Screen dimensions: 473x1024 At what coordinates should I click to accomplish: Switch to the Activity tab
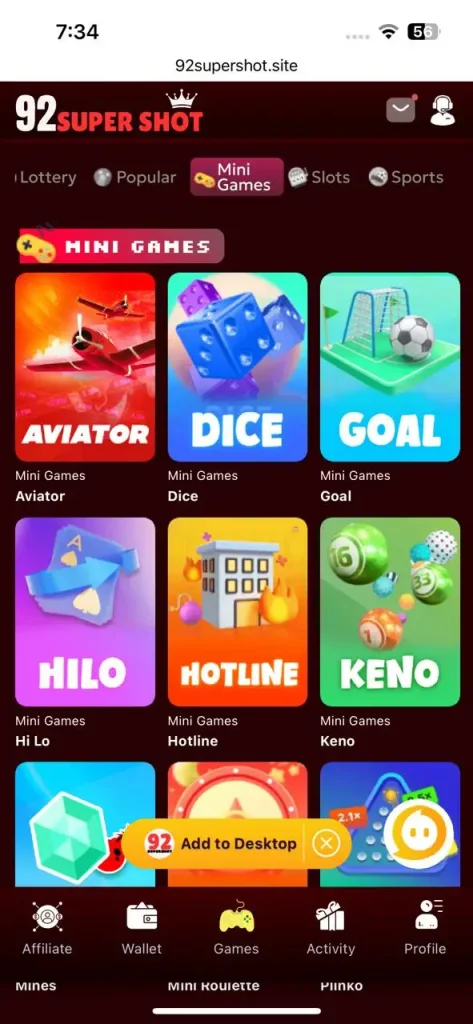pyautogui.click(x=331, y=927)
